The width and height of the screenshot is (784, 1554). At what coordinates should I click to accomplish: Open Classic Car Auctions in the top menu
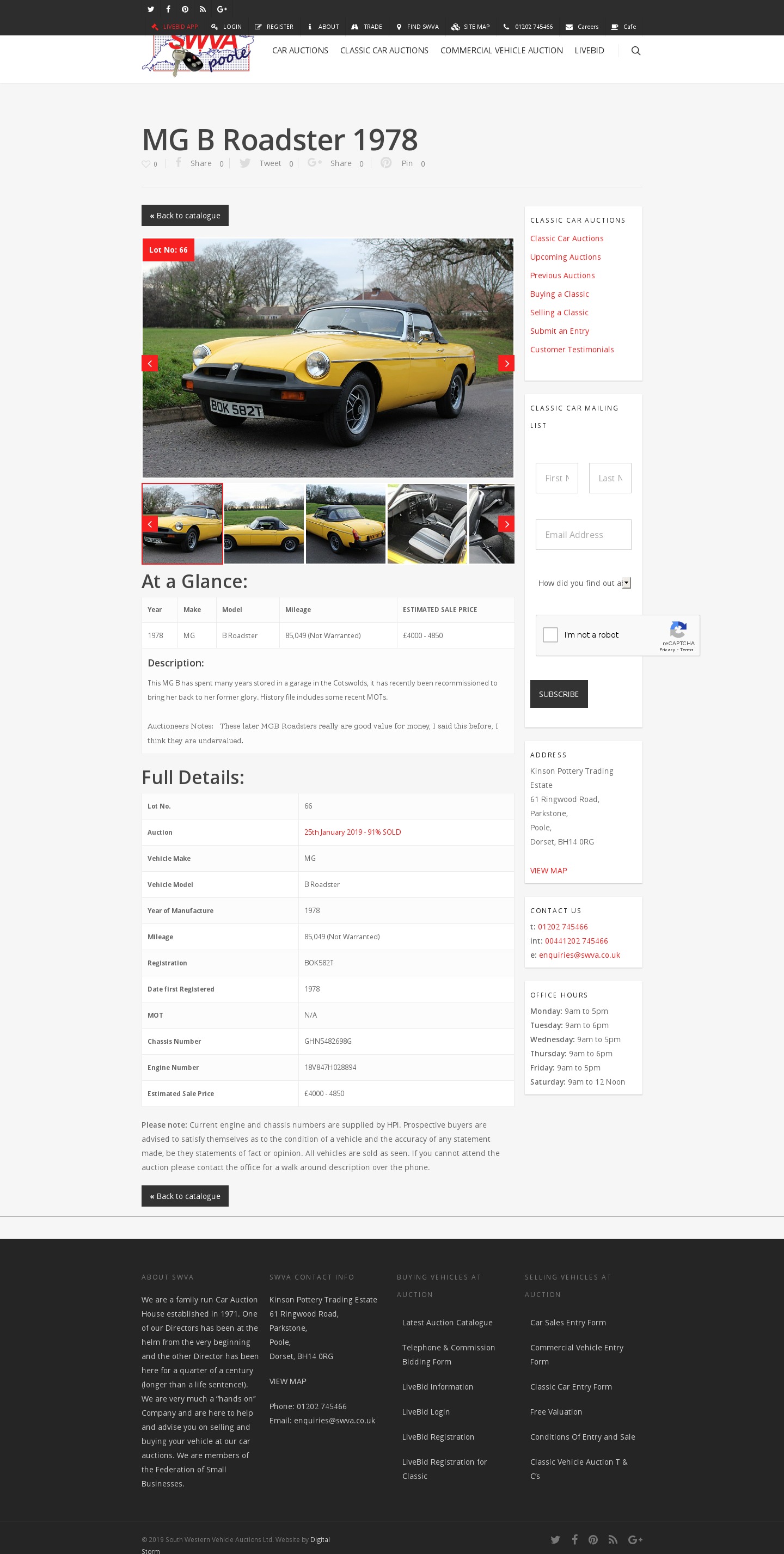tap(383, 51)
